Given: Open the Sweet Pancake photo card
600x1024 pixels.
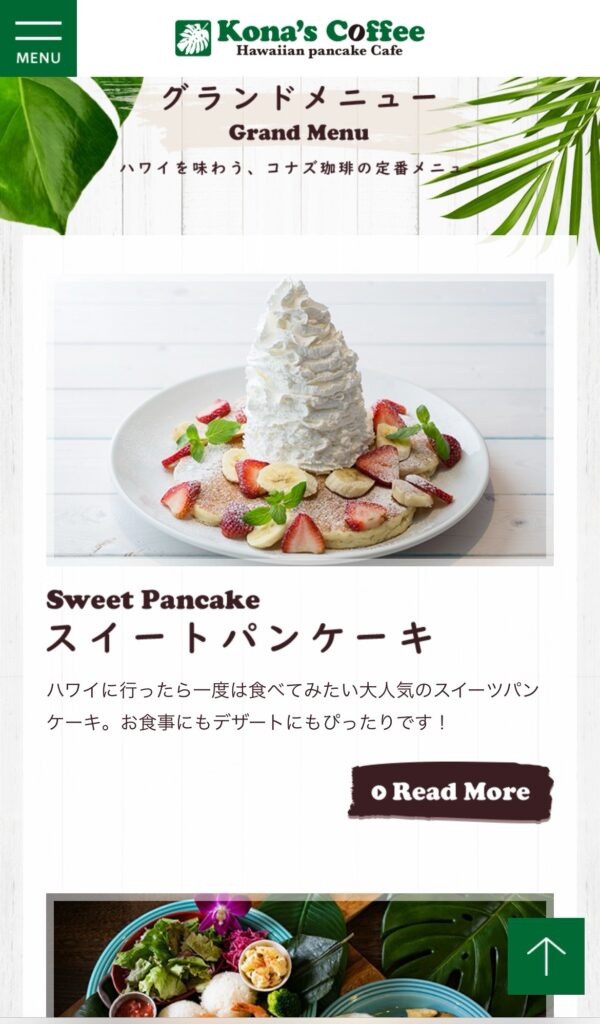Looking at the screenshot, I should [300, 420].
